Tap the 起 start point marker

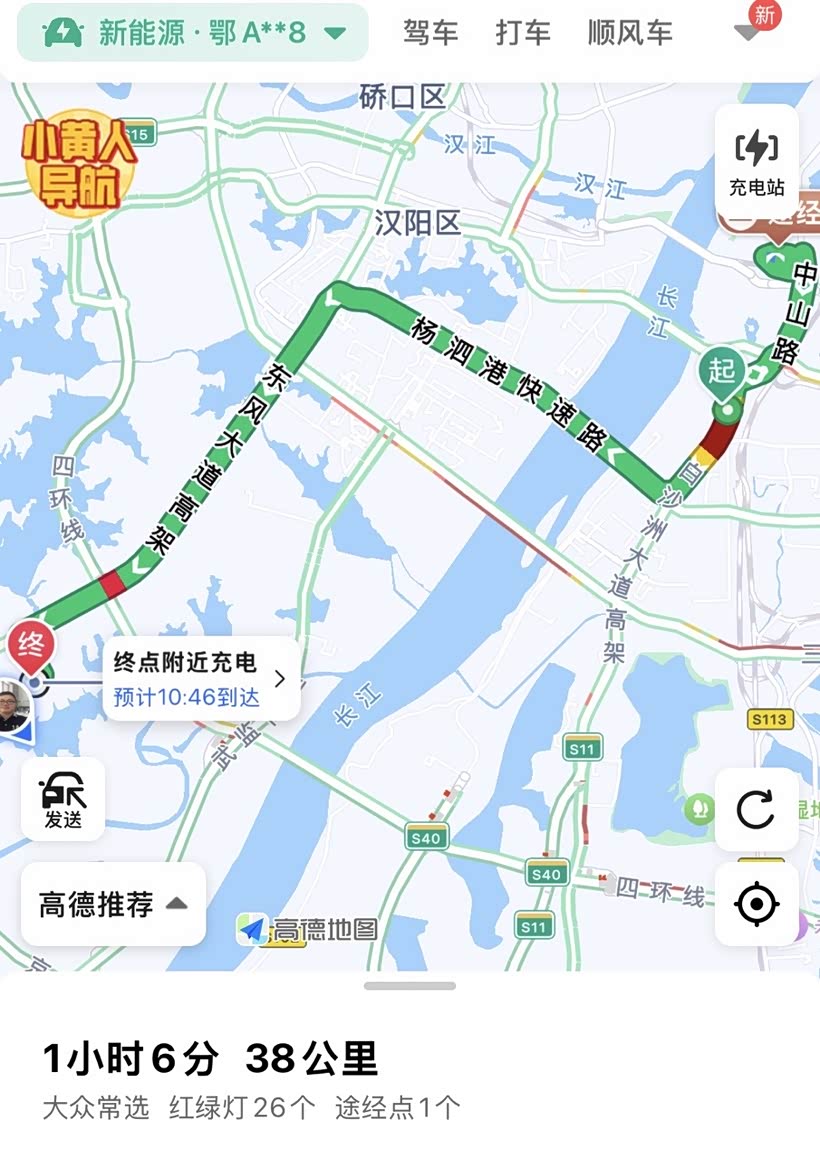(x=722, y=372)
